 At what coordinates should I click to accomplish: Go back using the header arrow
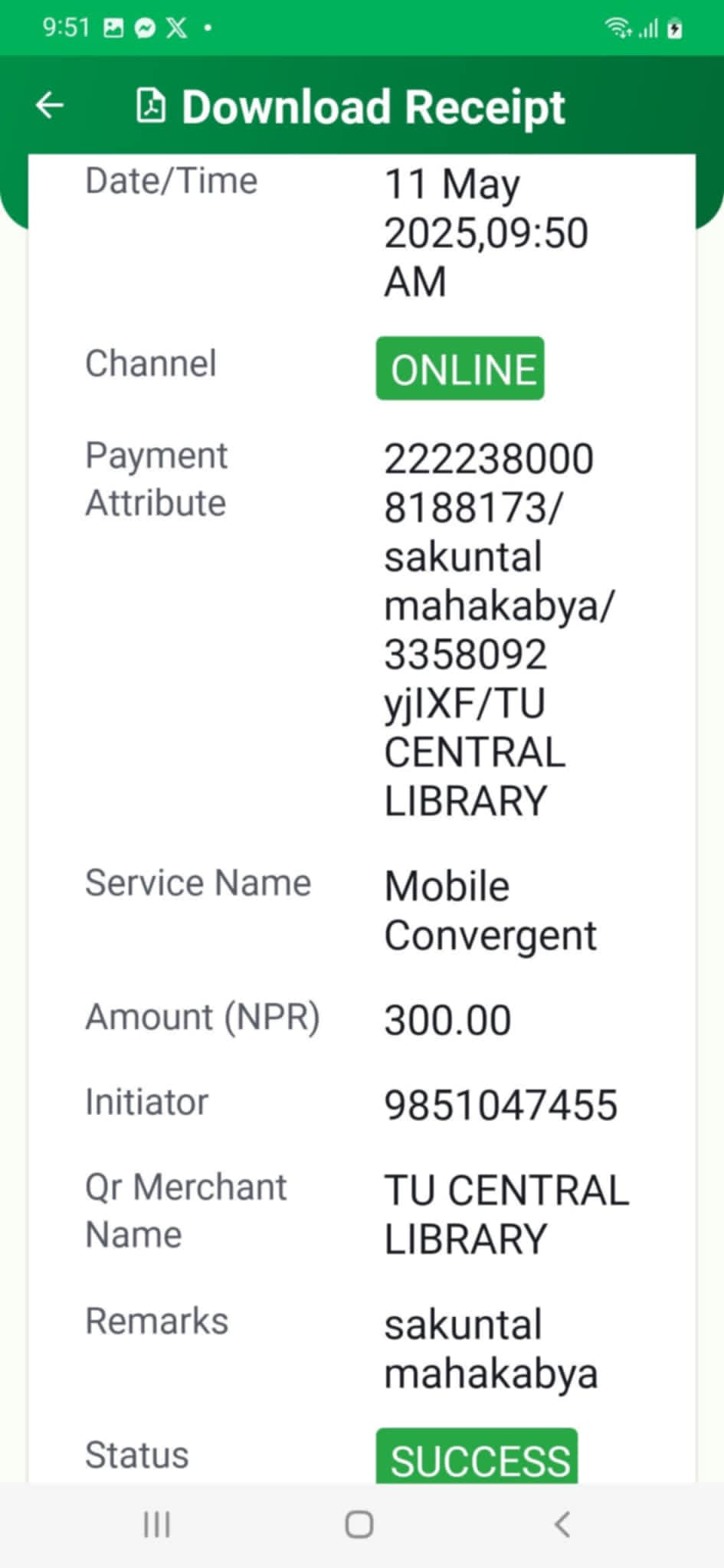click(x=50, y=106)
